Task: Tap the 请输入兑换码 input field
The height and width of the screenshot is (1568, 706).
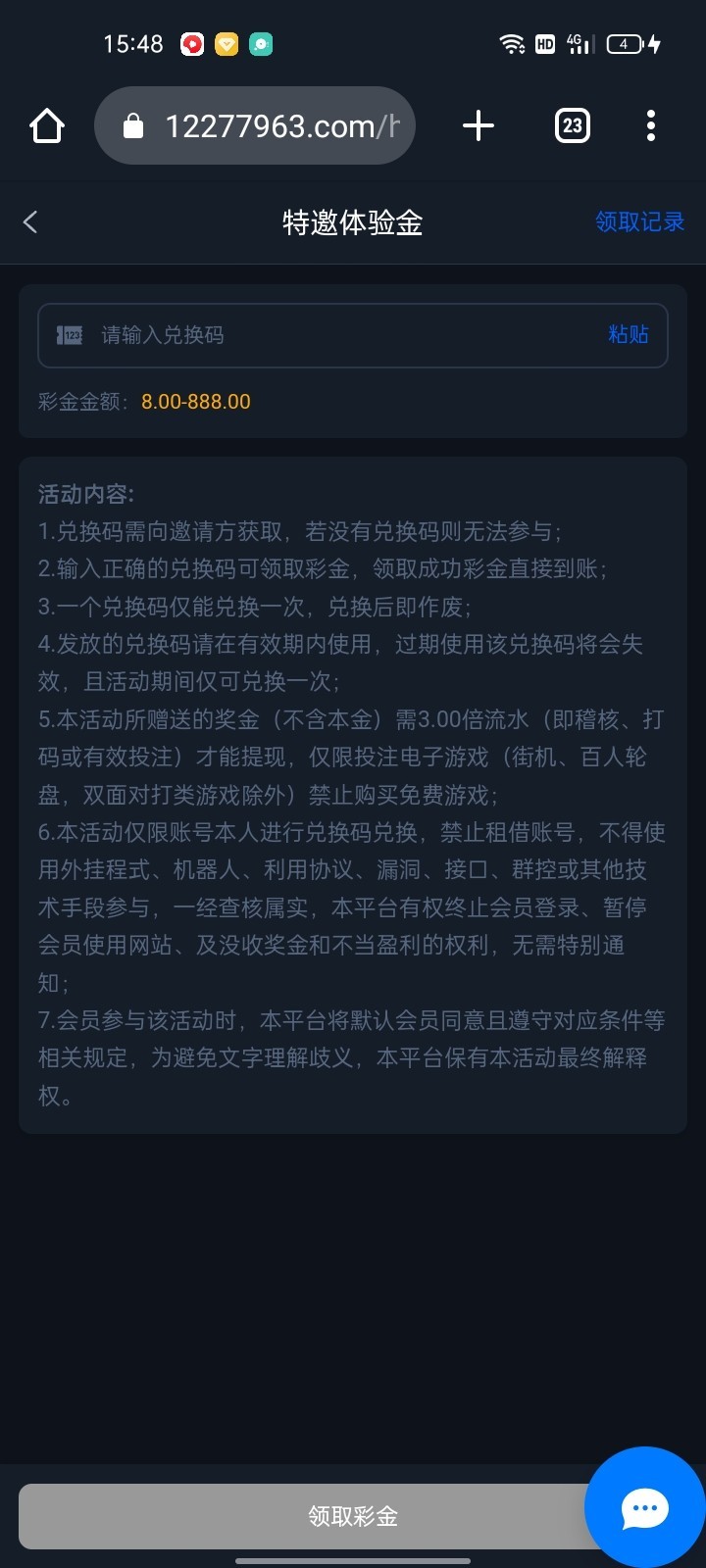Action: (x=333, y=335)
